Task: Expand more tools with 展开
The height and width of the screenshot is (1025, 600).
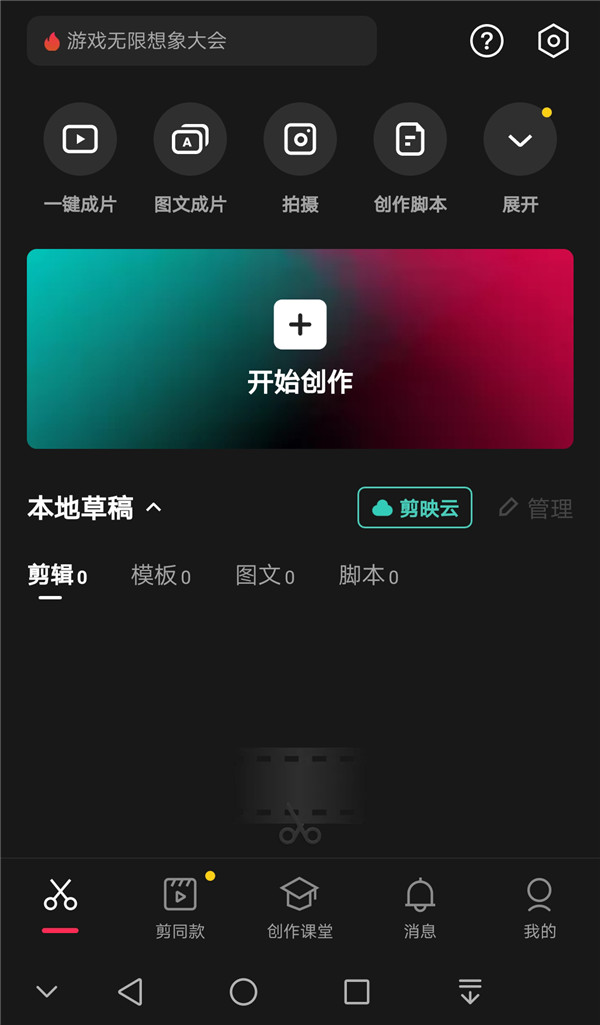Action: (520, 140)
